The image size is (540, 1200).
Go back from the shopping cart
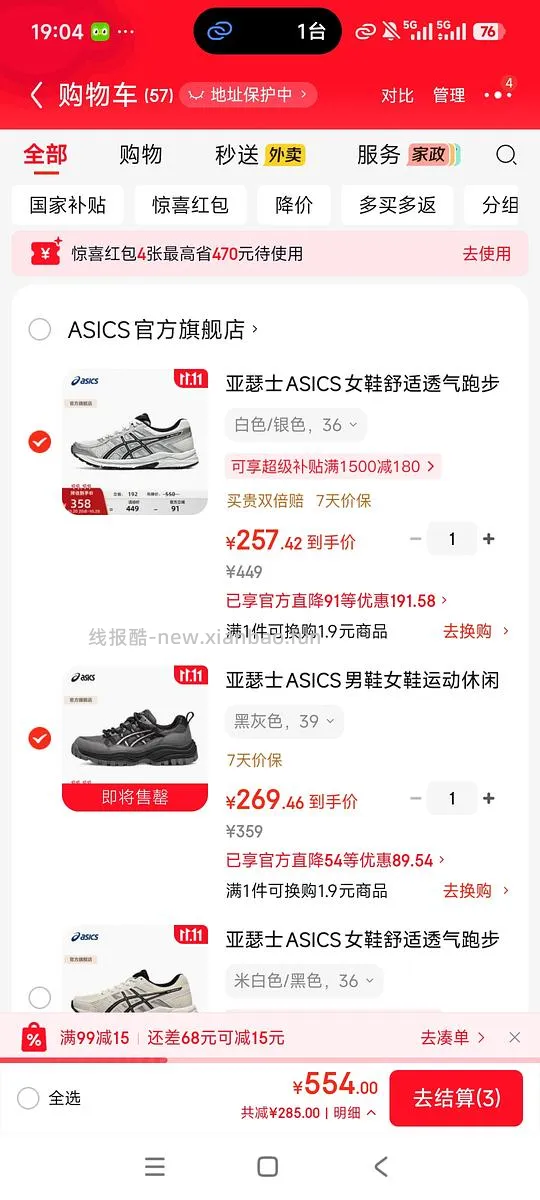coord(36,95)
